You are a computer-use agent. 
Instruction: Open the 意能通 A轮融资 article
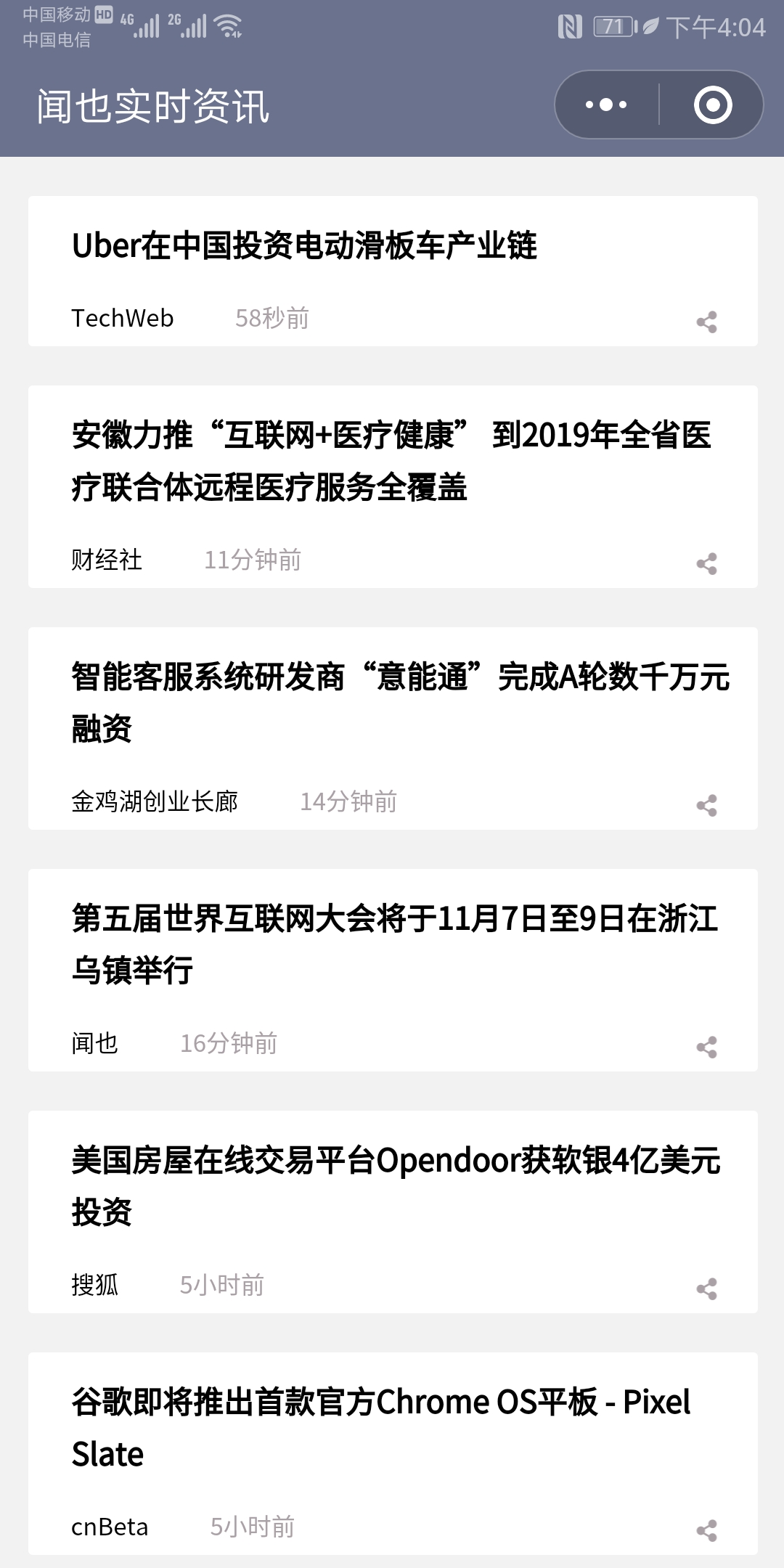[399, 702]
